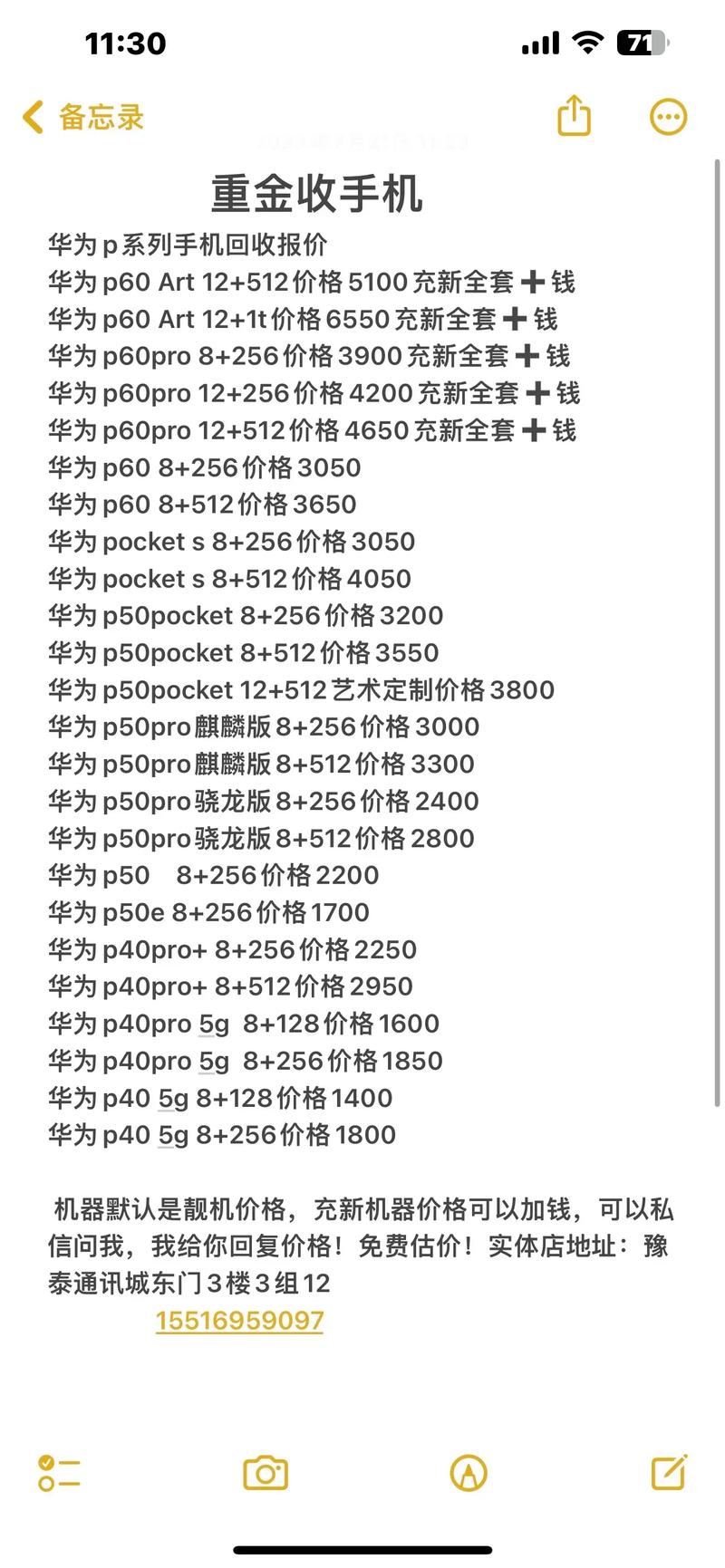Open the share sheet icon
Screen dimensions: 725x1568
click(x=574, y=116)
